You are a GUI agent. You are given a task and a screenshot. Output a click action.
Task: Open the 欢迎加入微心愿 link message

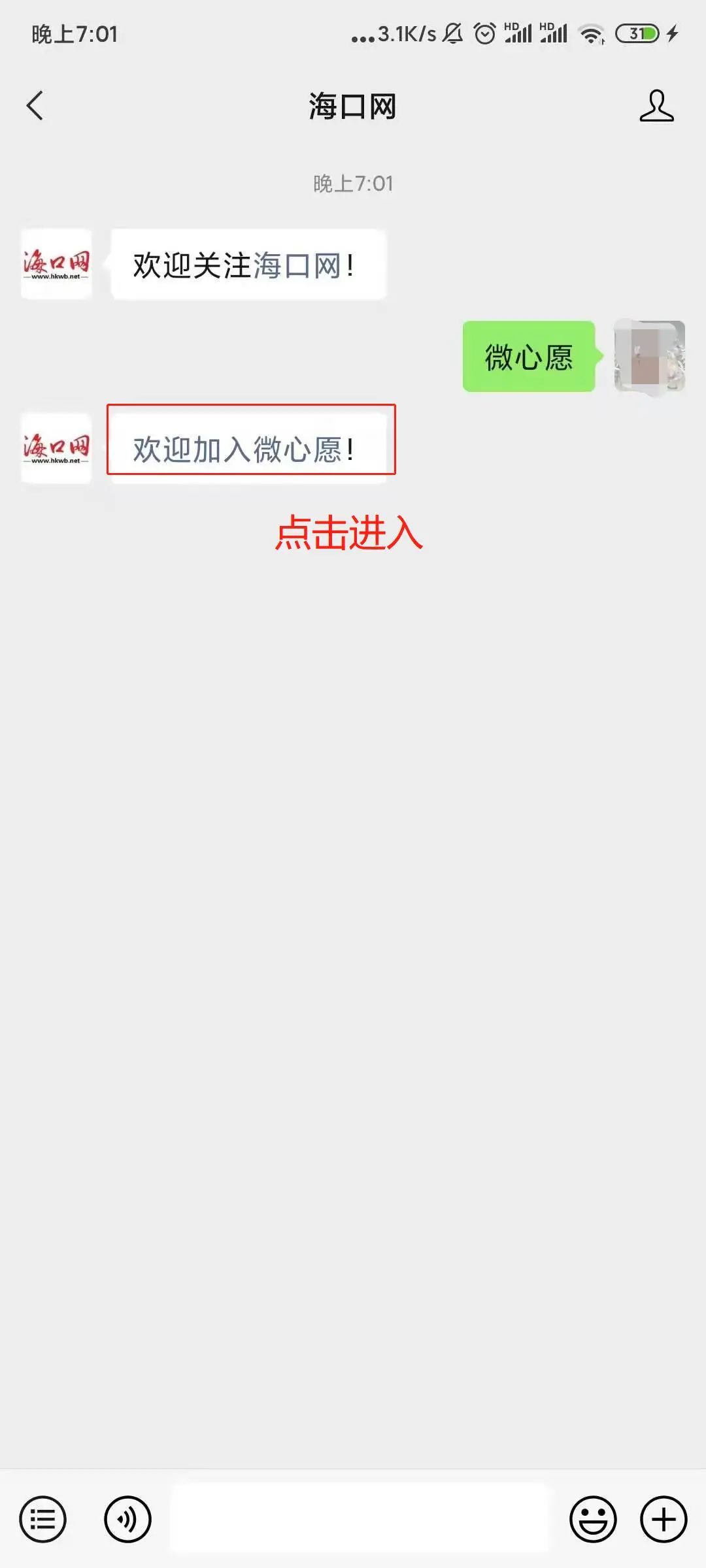[243, 449]
